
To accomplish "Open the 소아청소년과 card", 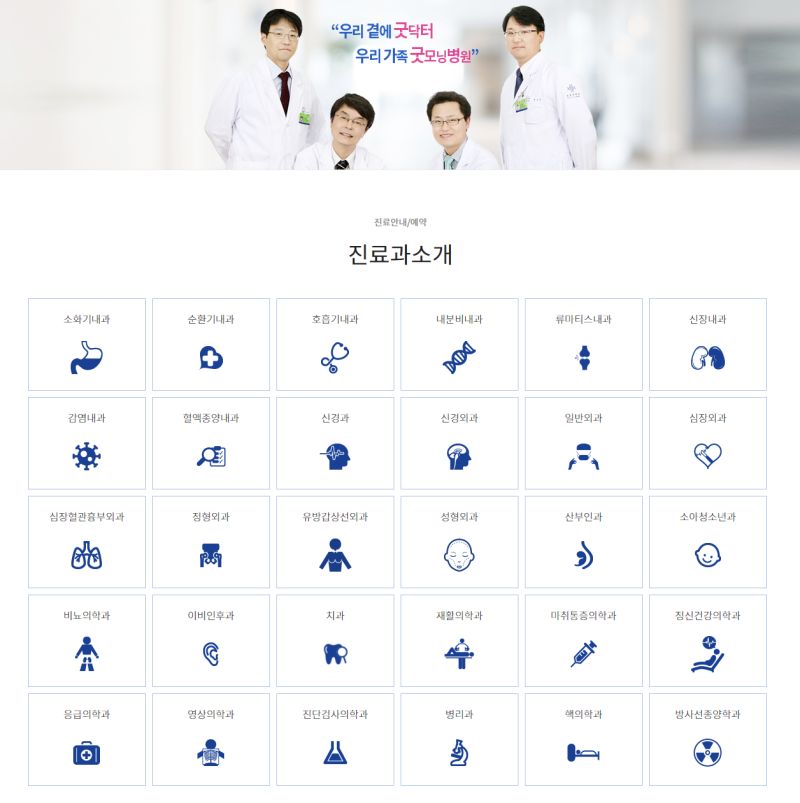I will (x=707, y=542).
